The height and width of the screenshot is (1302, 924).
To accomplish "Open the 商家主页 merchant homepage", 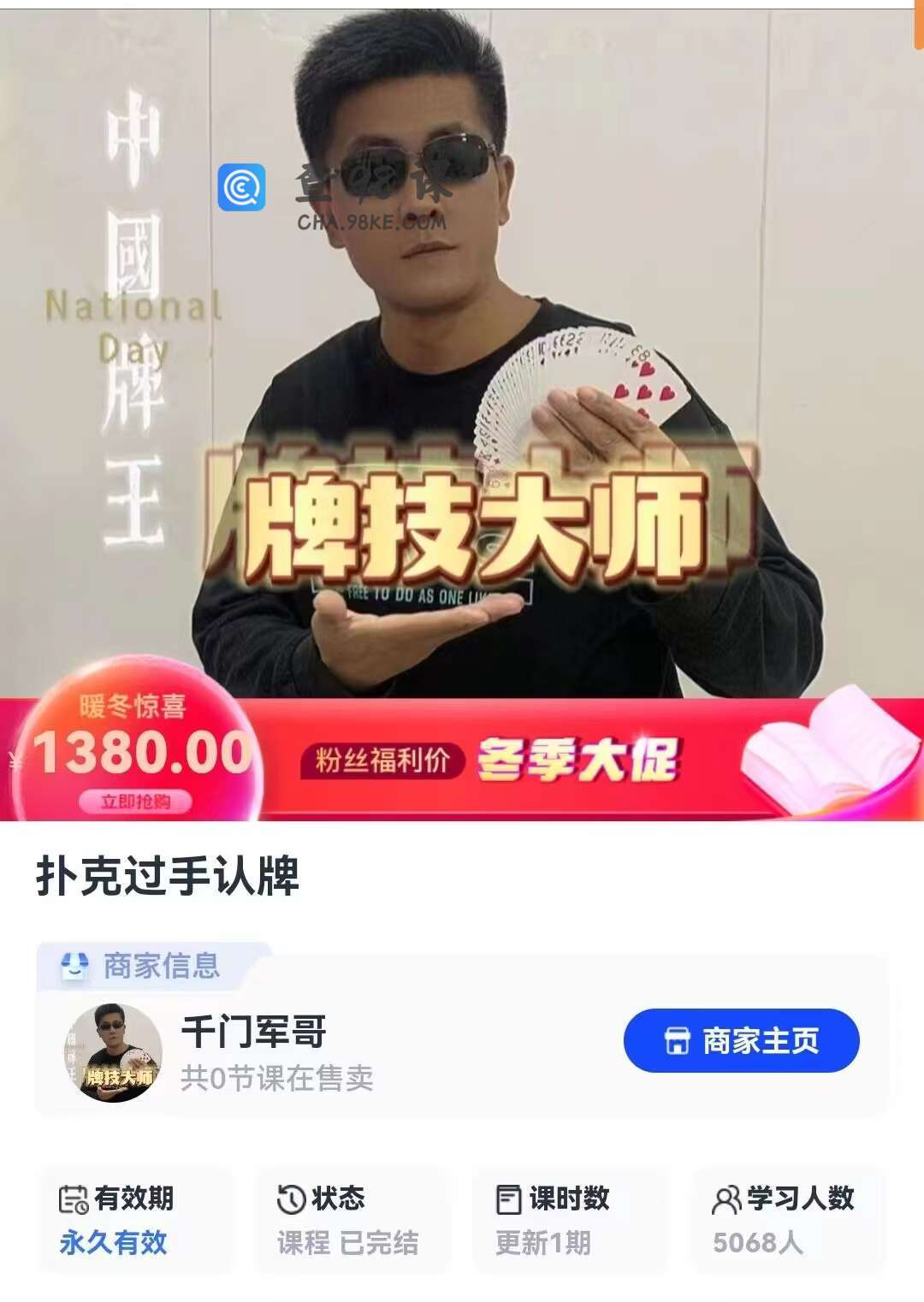I will (x=741, y=1040).
